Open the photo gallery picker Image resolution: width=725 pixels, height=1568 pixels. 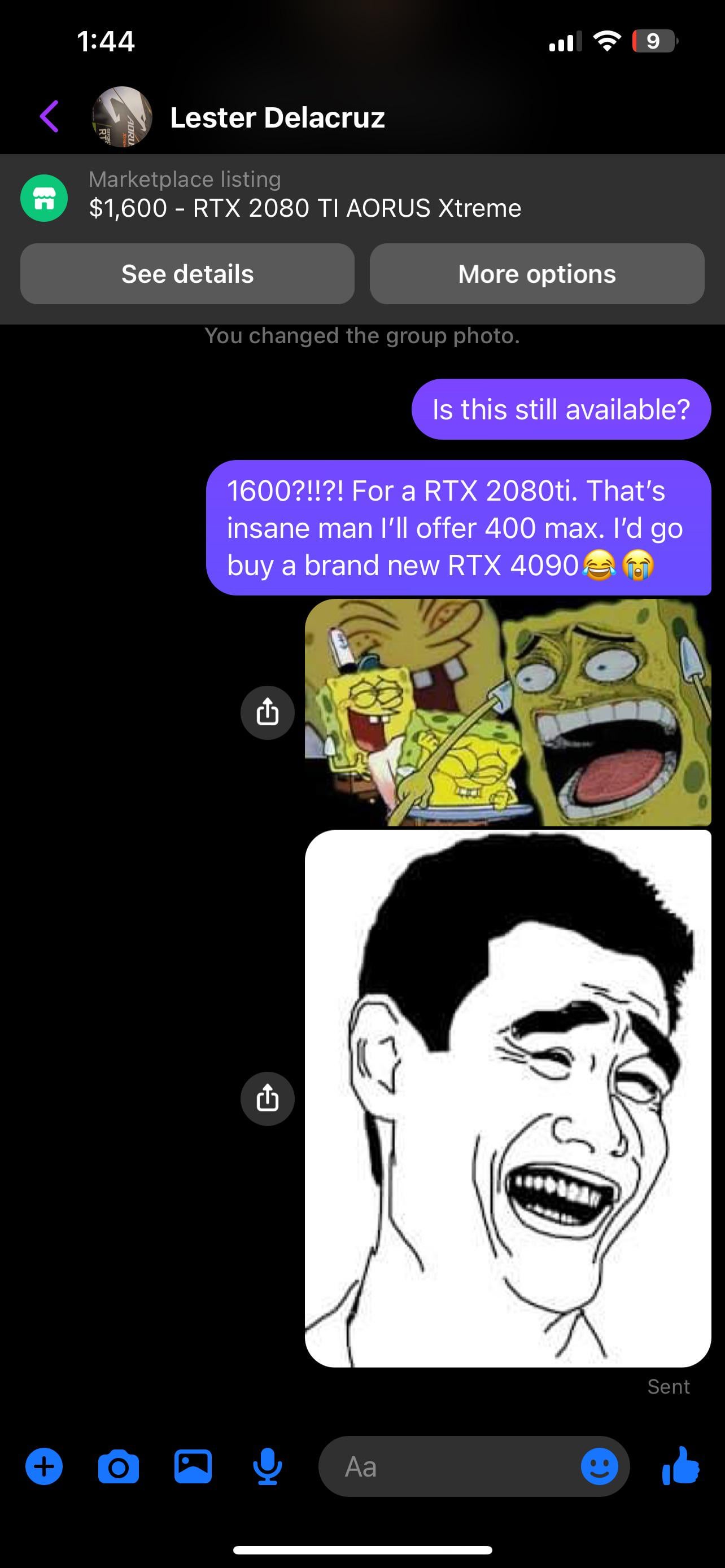[x=193, y=1466]
